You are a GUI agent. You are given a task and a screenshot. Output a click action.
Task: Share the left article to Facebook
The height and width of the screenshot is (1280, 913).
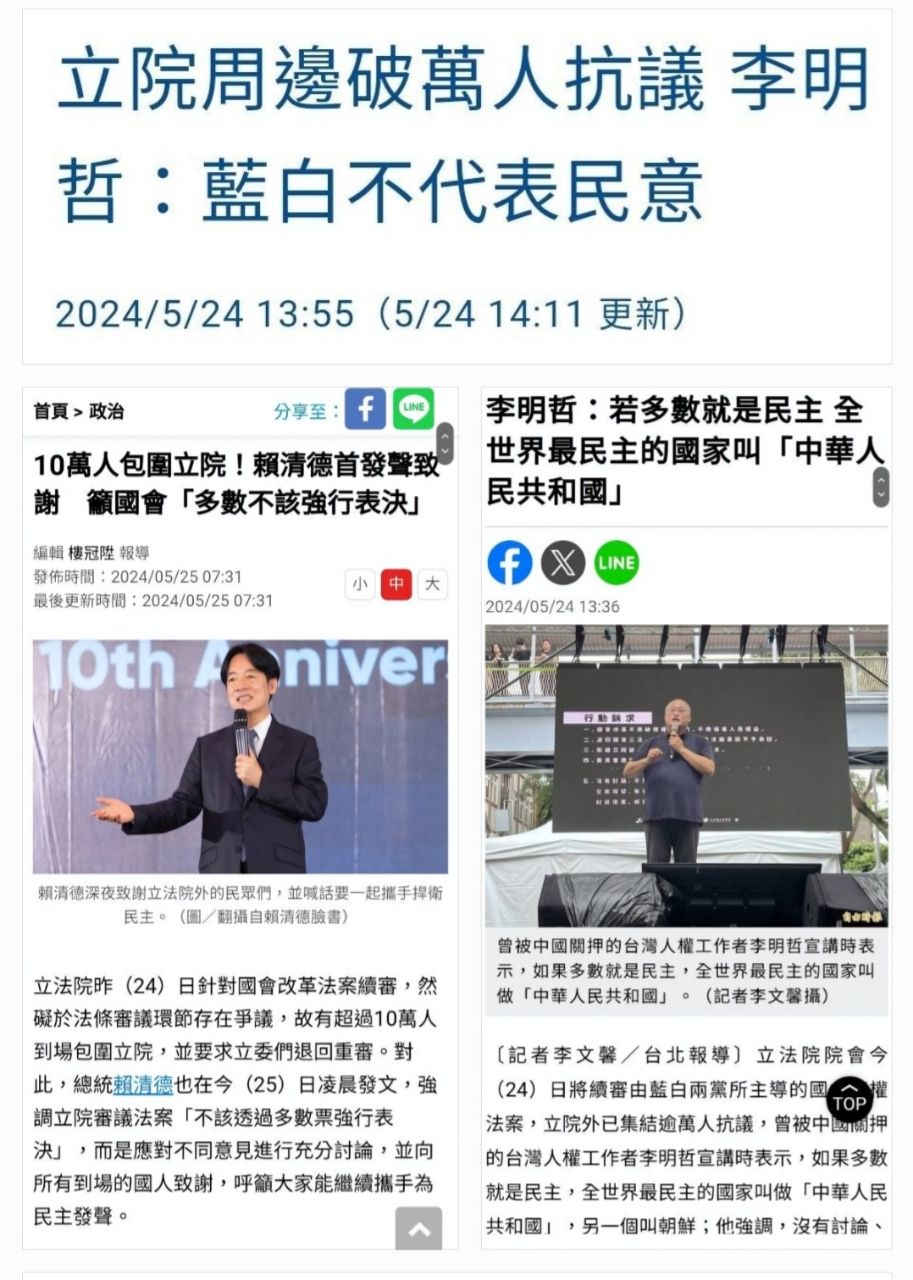pyautogui.click(x=367, y=408)
